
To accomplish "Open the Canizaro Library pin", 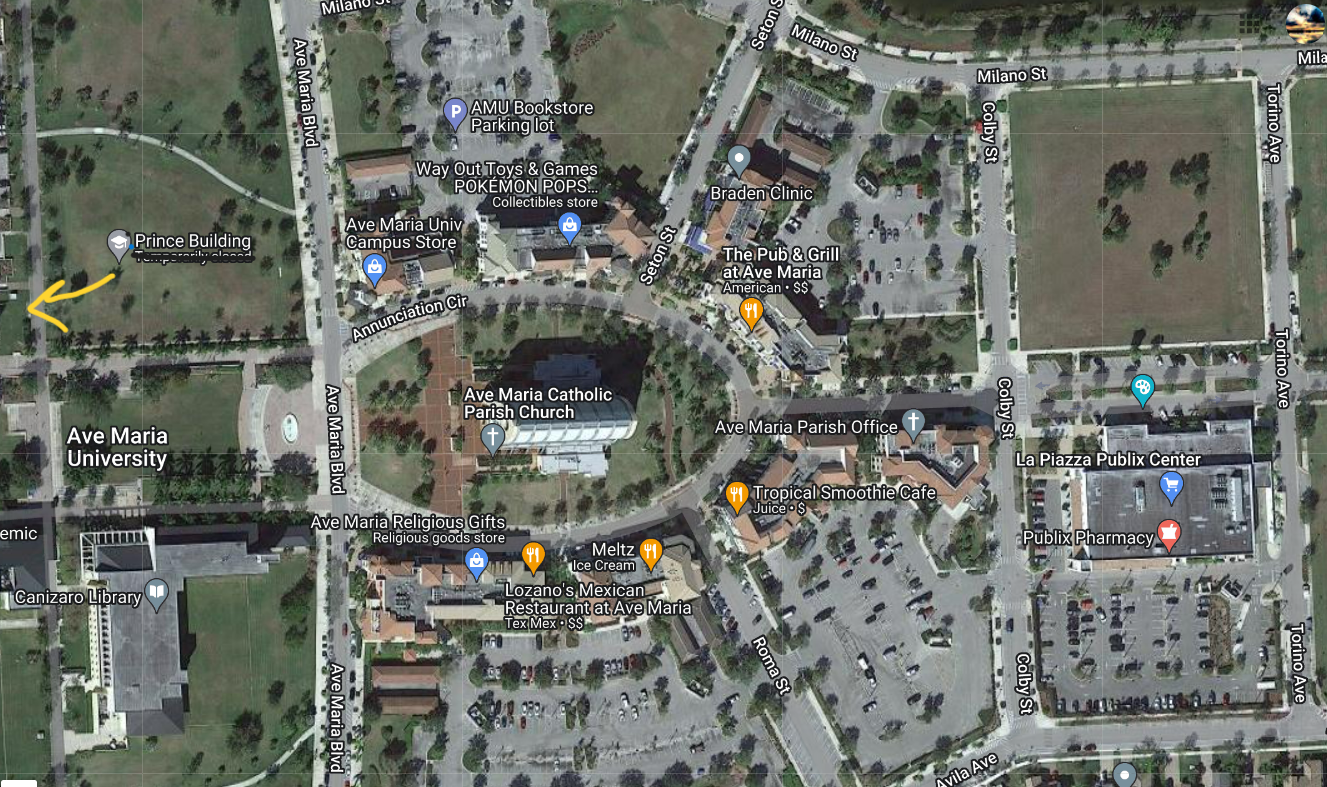I will tap(156, 594).
